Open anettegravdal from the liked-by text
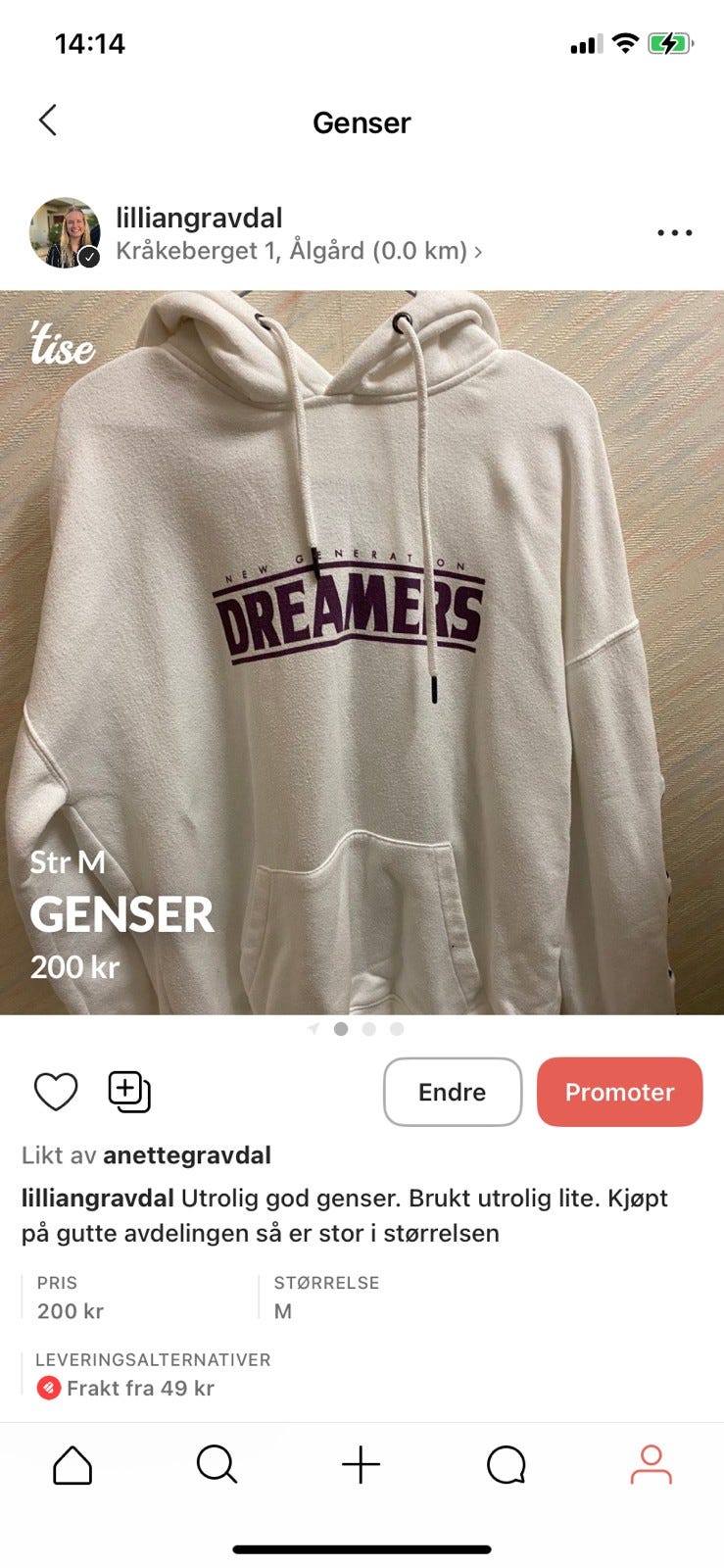Screen dimensions: 724x1568 187,1155
